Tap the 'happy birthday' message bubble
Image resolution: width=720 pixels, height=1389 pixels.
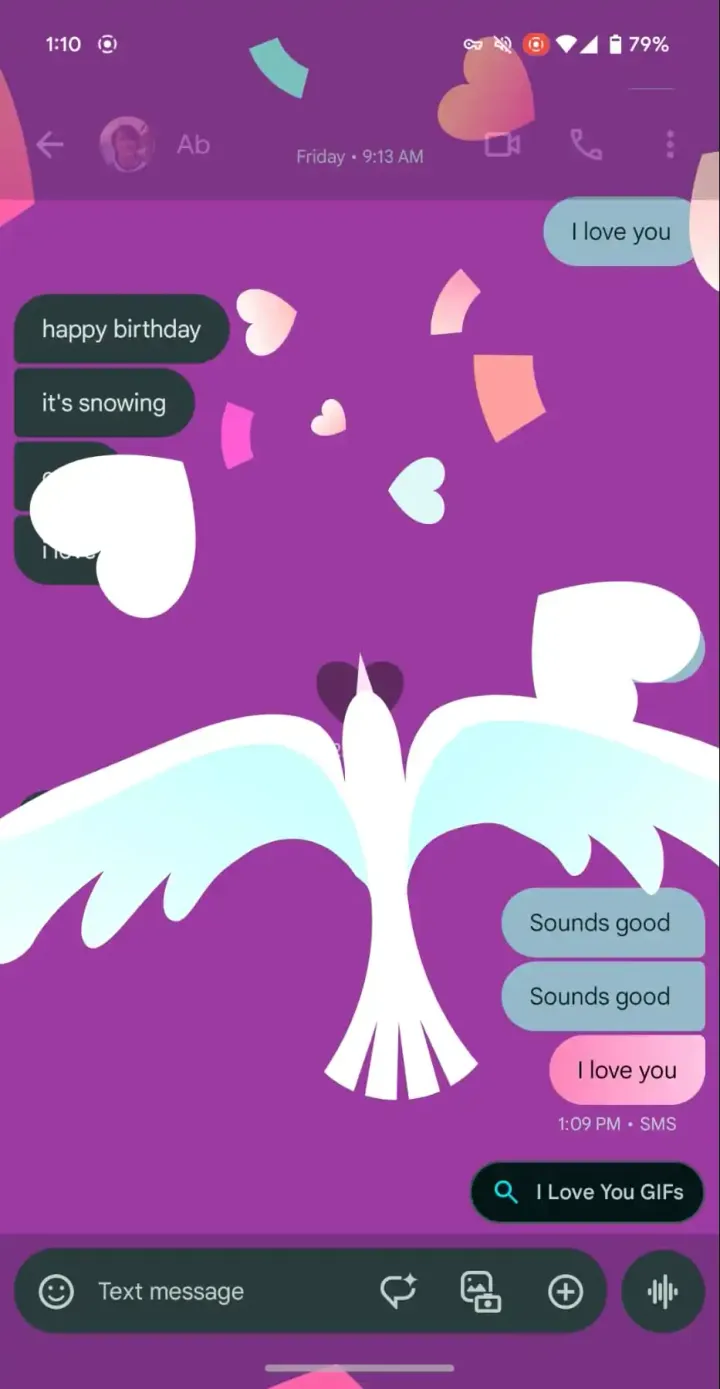click(121, 328)
